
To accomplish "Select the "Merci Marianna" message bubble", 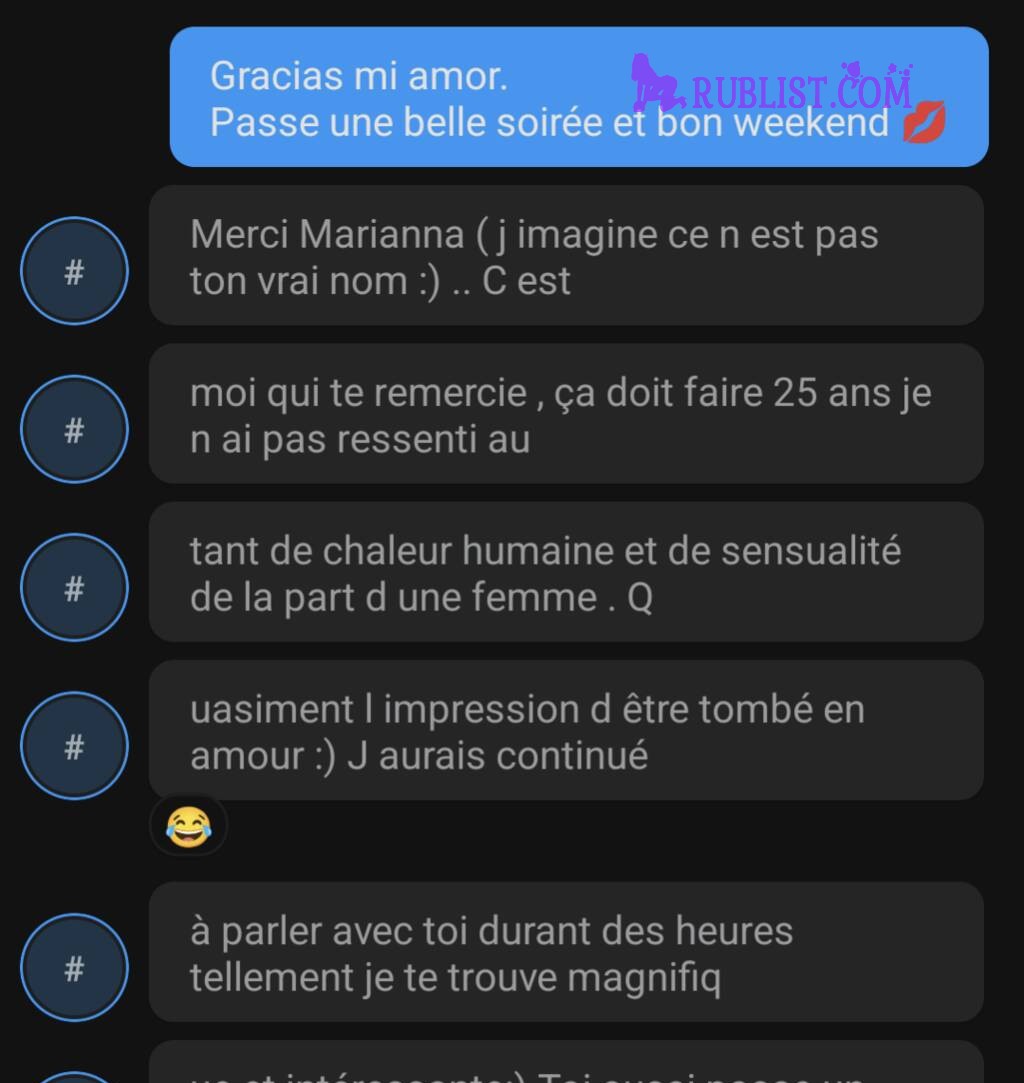I will tap(565, 256).
